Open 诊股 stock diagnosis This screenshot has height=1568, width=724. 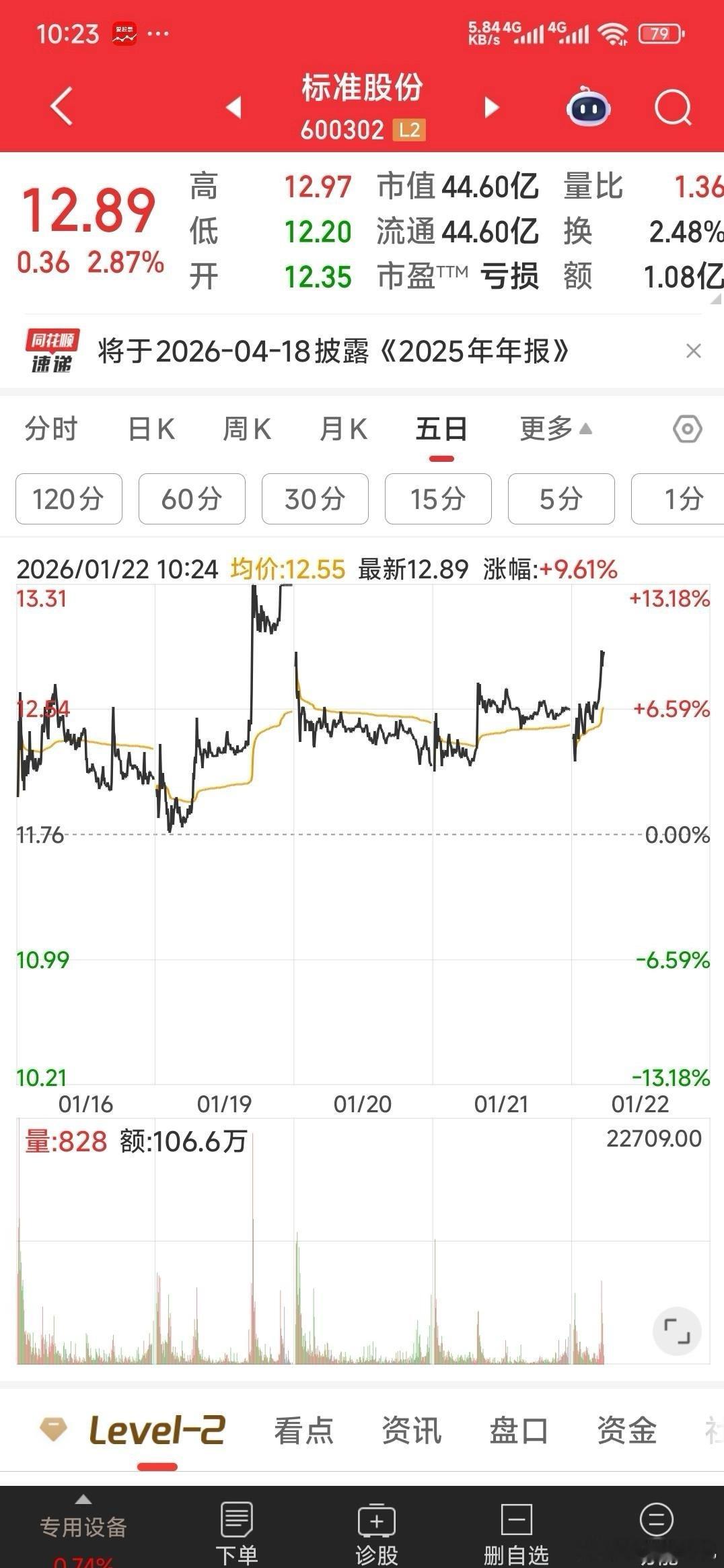[377, 1534]
